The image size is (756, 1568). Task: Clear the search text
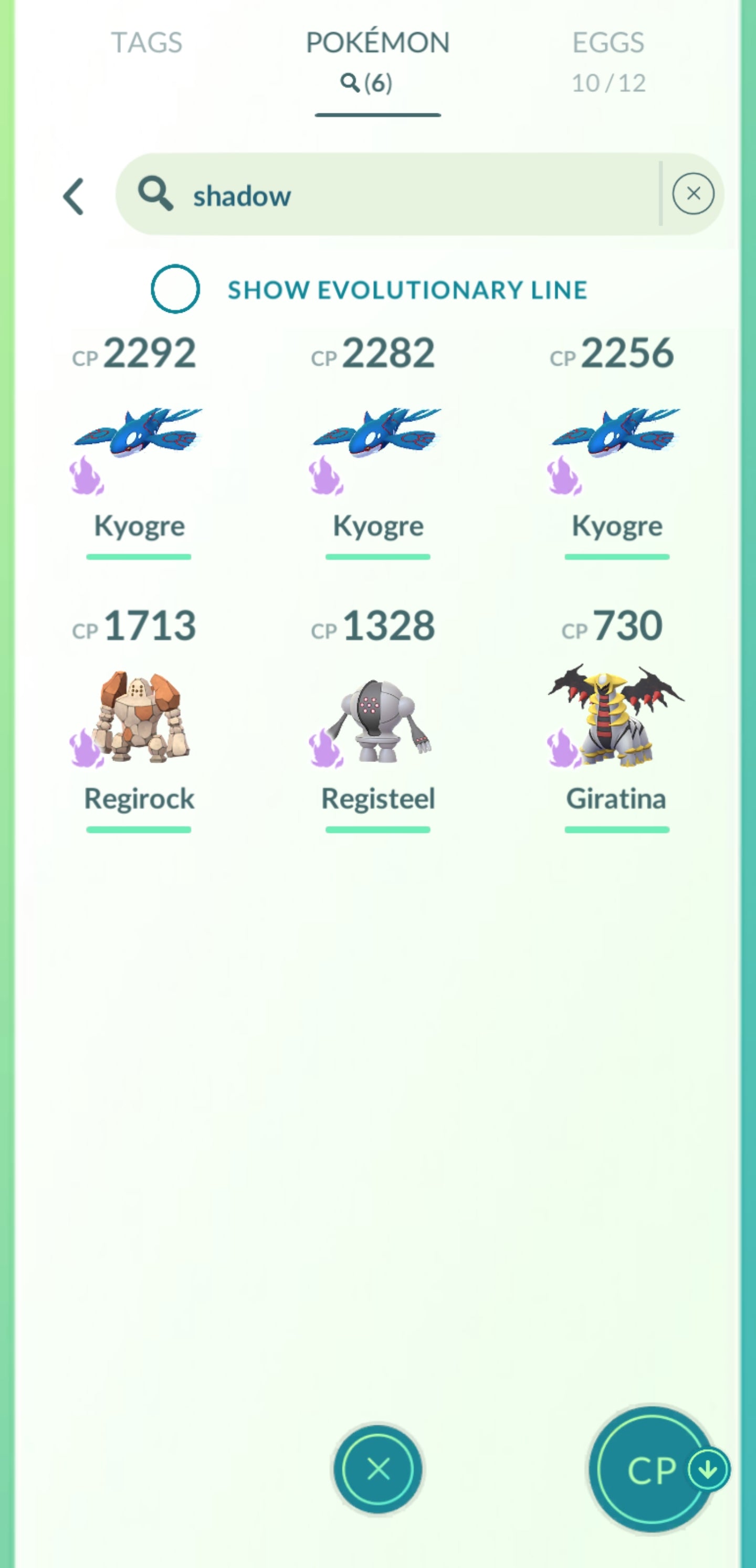(x=692, y=194)
